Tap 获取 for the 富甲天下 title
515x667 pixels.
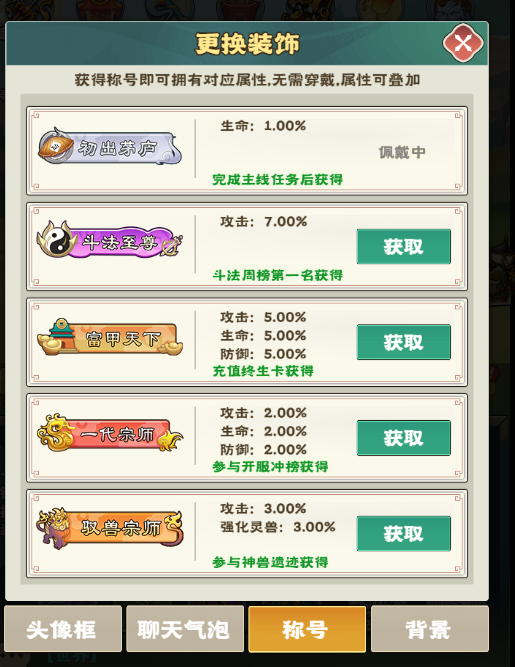point(404,342)
